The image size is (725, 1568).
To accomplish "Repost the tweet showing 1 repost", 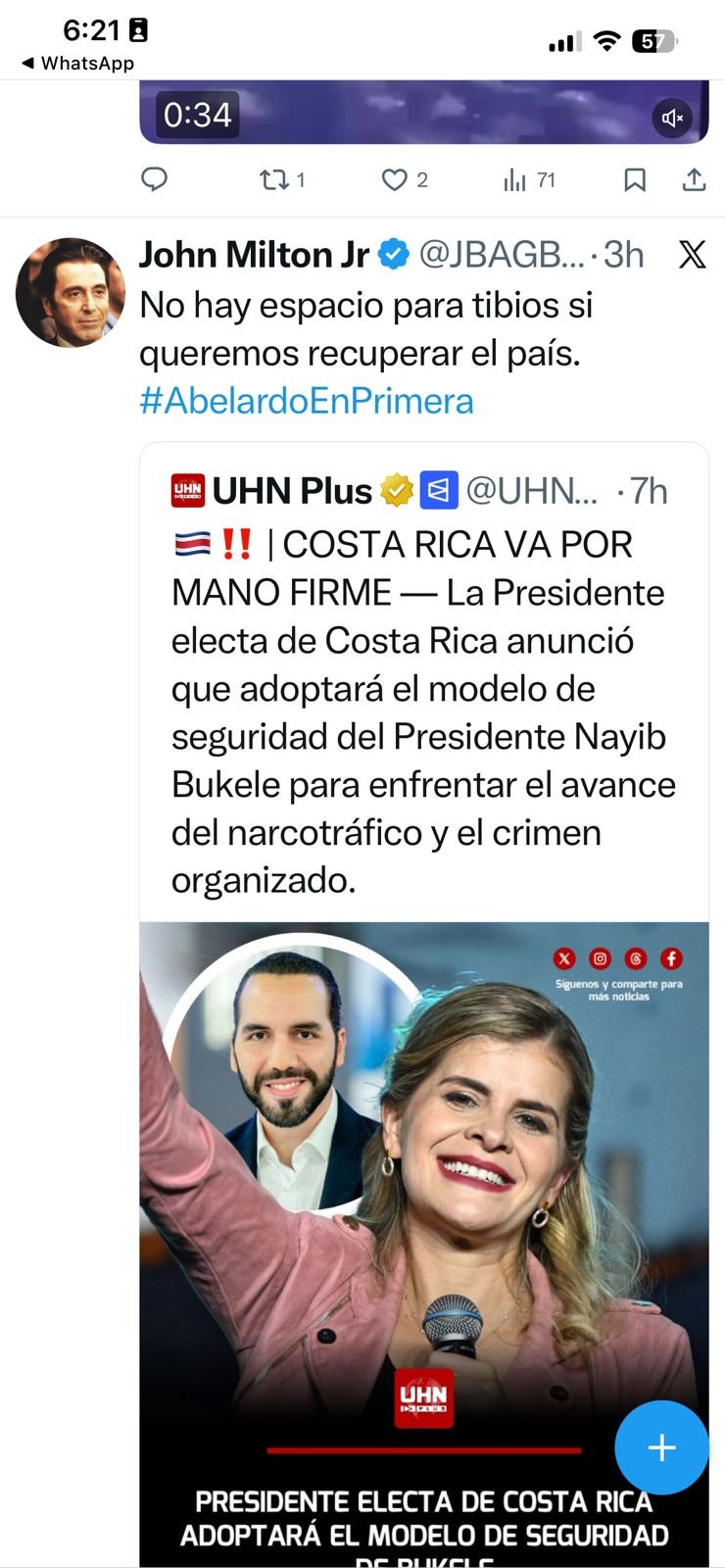I will (x=274, y=179).
